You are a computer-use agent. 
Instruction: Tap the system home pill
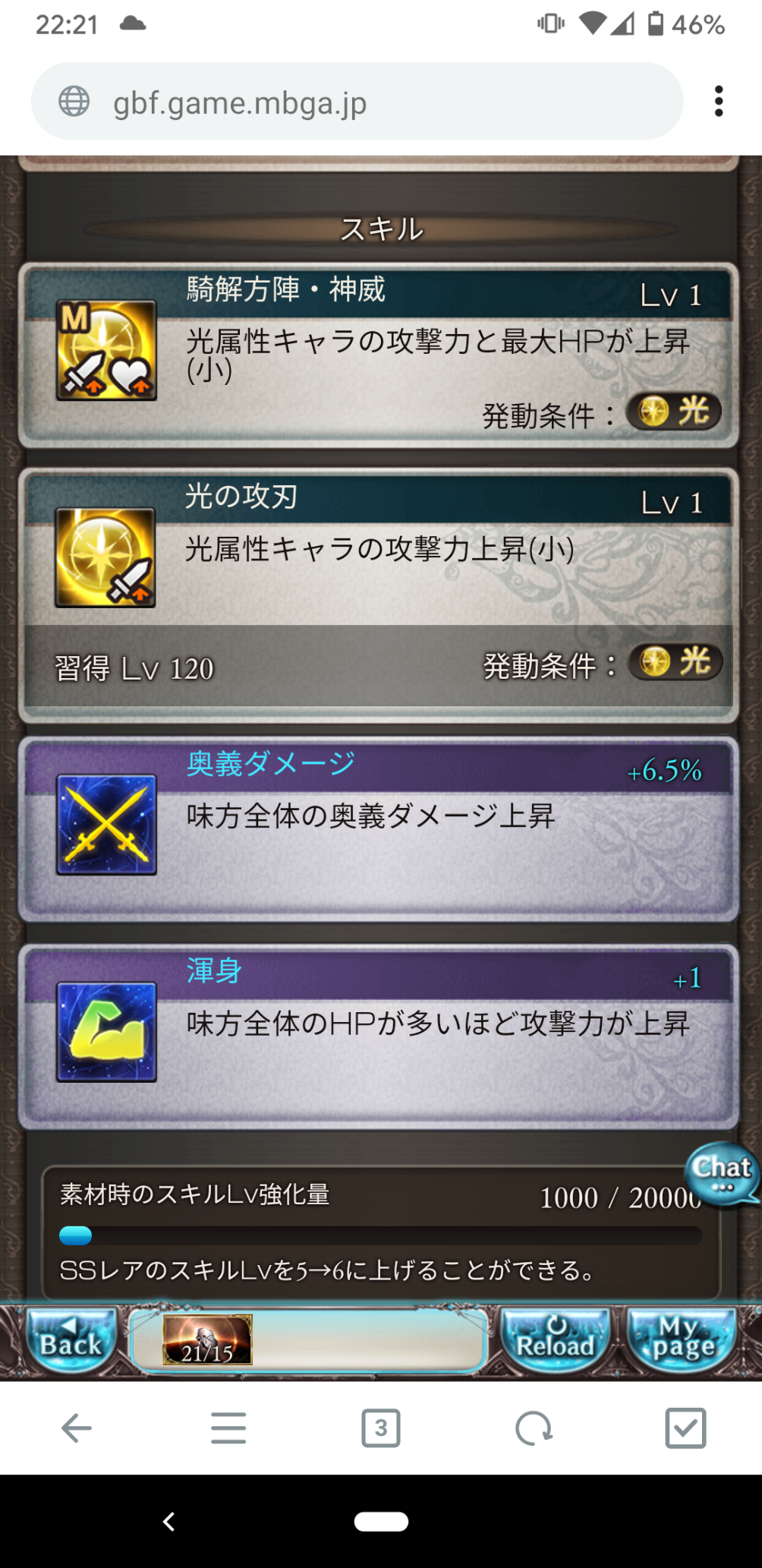click(381, 1522)
